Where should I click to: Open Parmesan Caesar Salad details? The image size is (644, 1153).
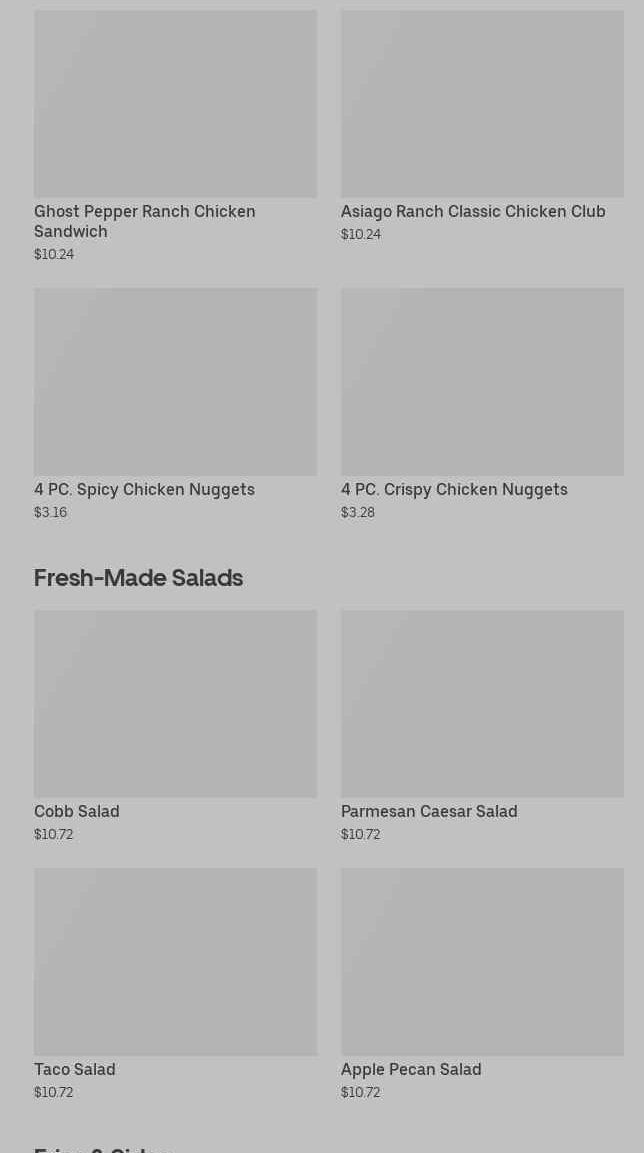(482, 726)
